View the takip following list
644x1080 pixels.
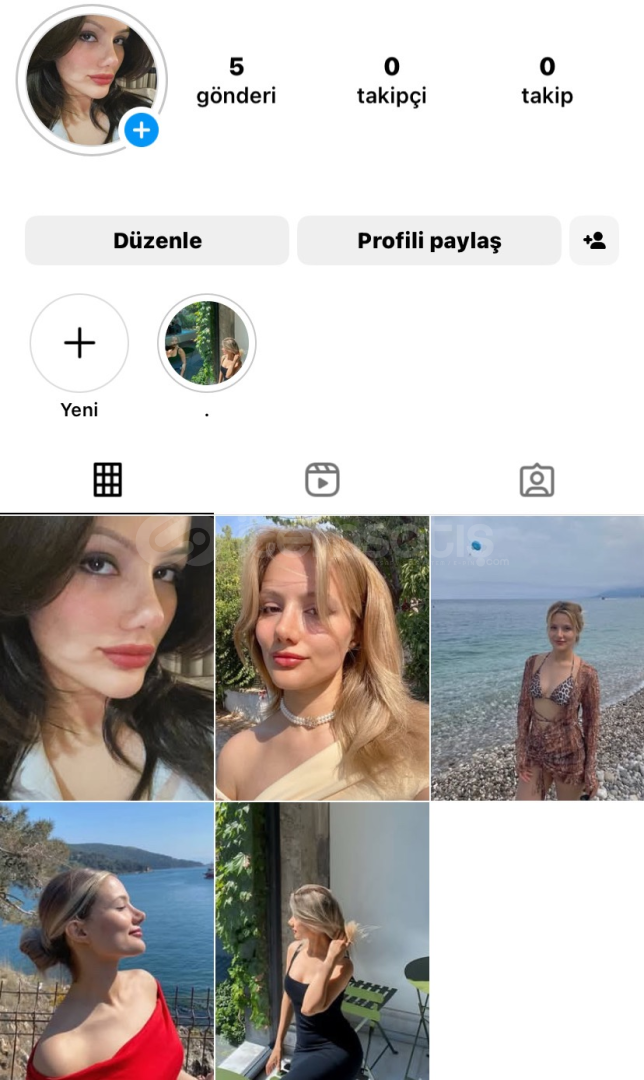click(547, 81)
